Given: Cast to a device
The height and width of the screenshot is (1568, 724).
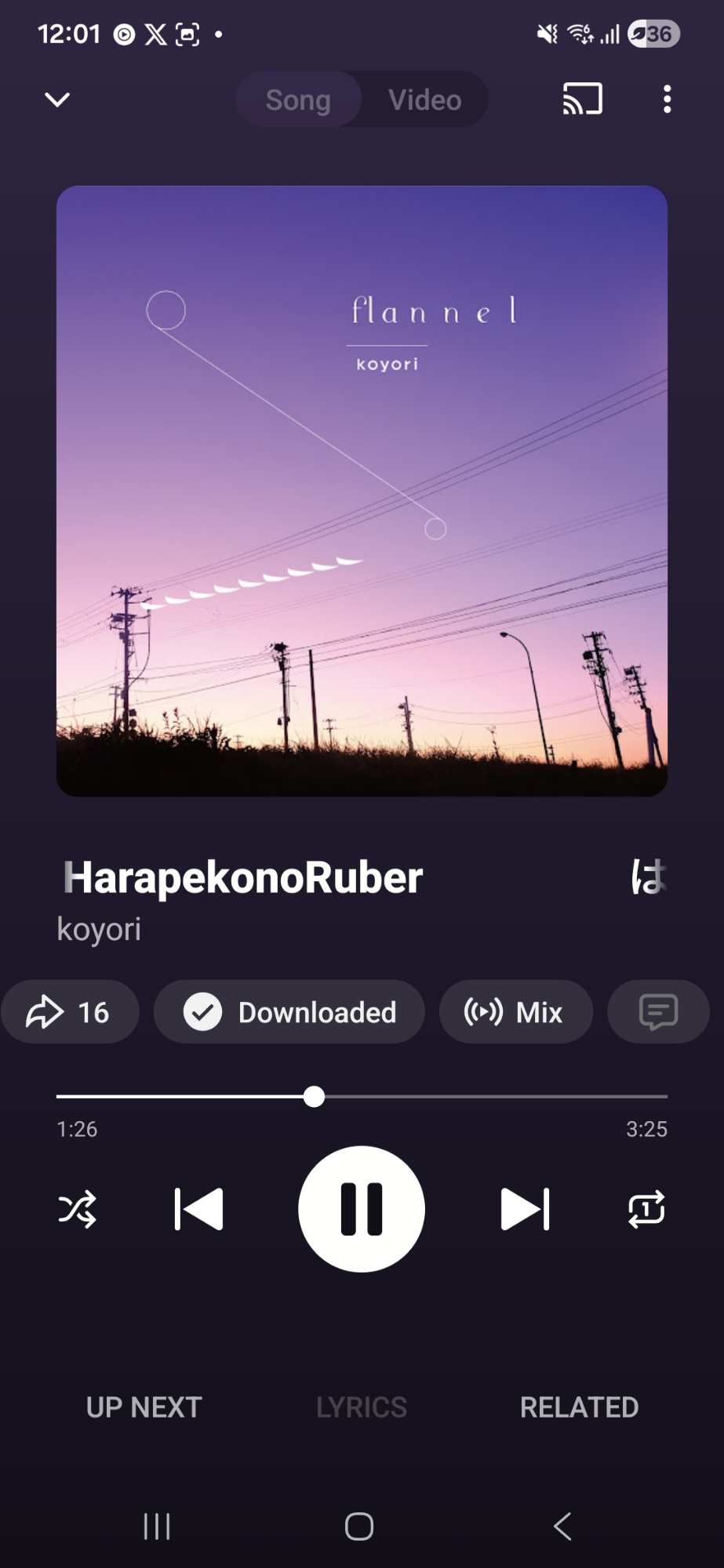Looking at the screenshot, I should coord(582,100).
